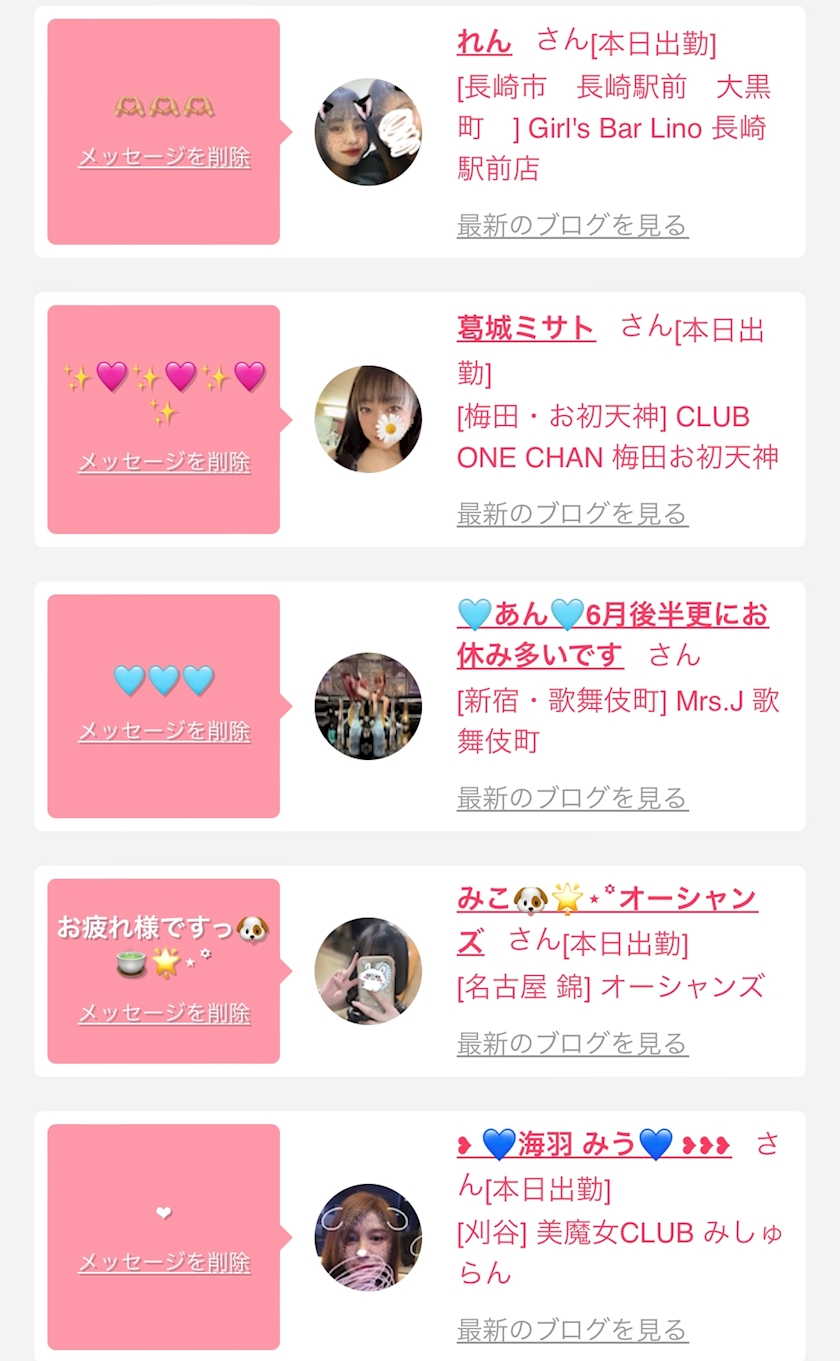840x1361 pixels.
Task: Delete the お疲れ様ですっ message
Action: [x=164, y=1013]
